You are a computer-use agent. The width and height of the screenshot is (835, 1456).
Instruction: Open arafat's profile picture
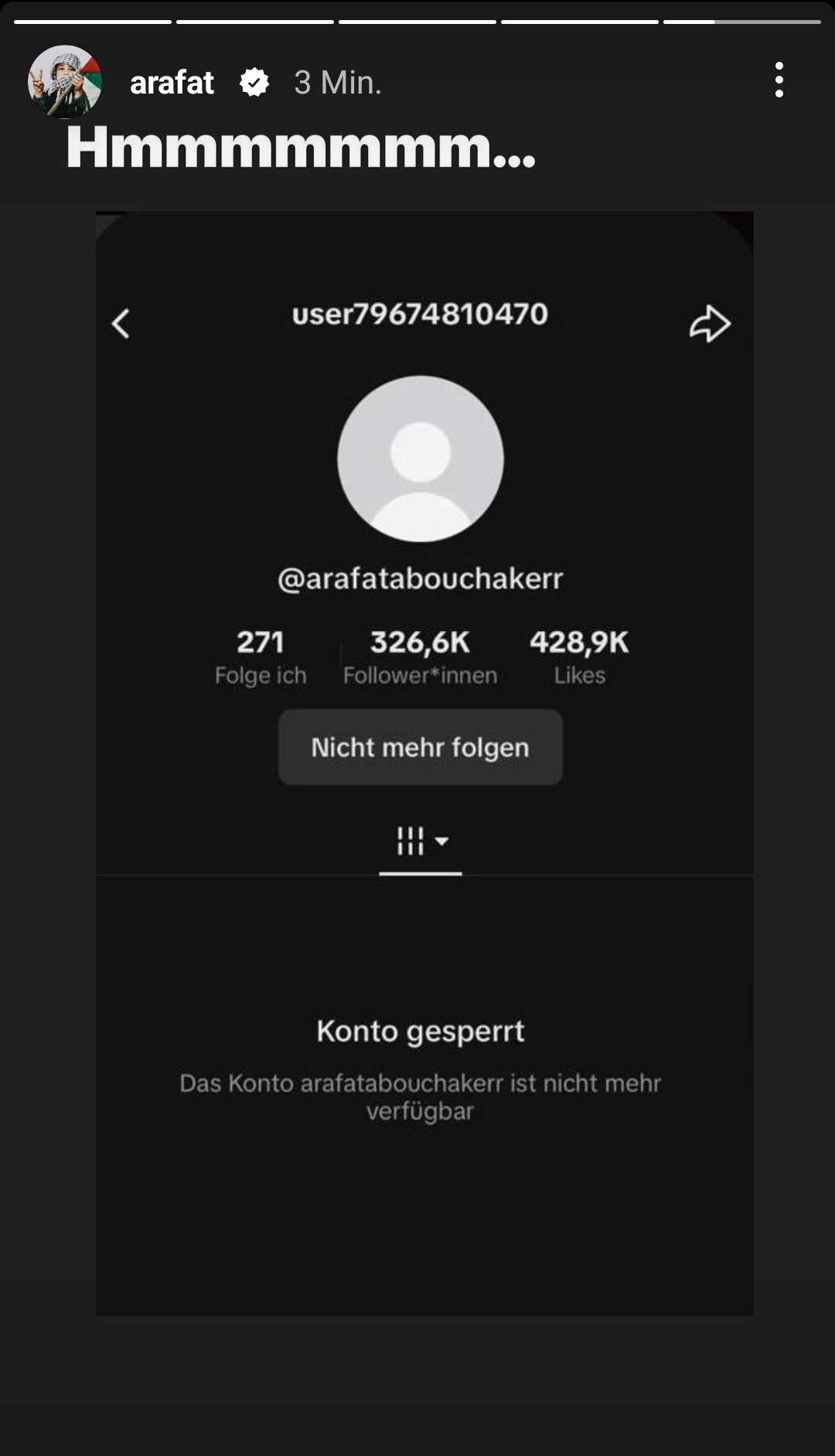click(x=65, y=81)
